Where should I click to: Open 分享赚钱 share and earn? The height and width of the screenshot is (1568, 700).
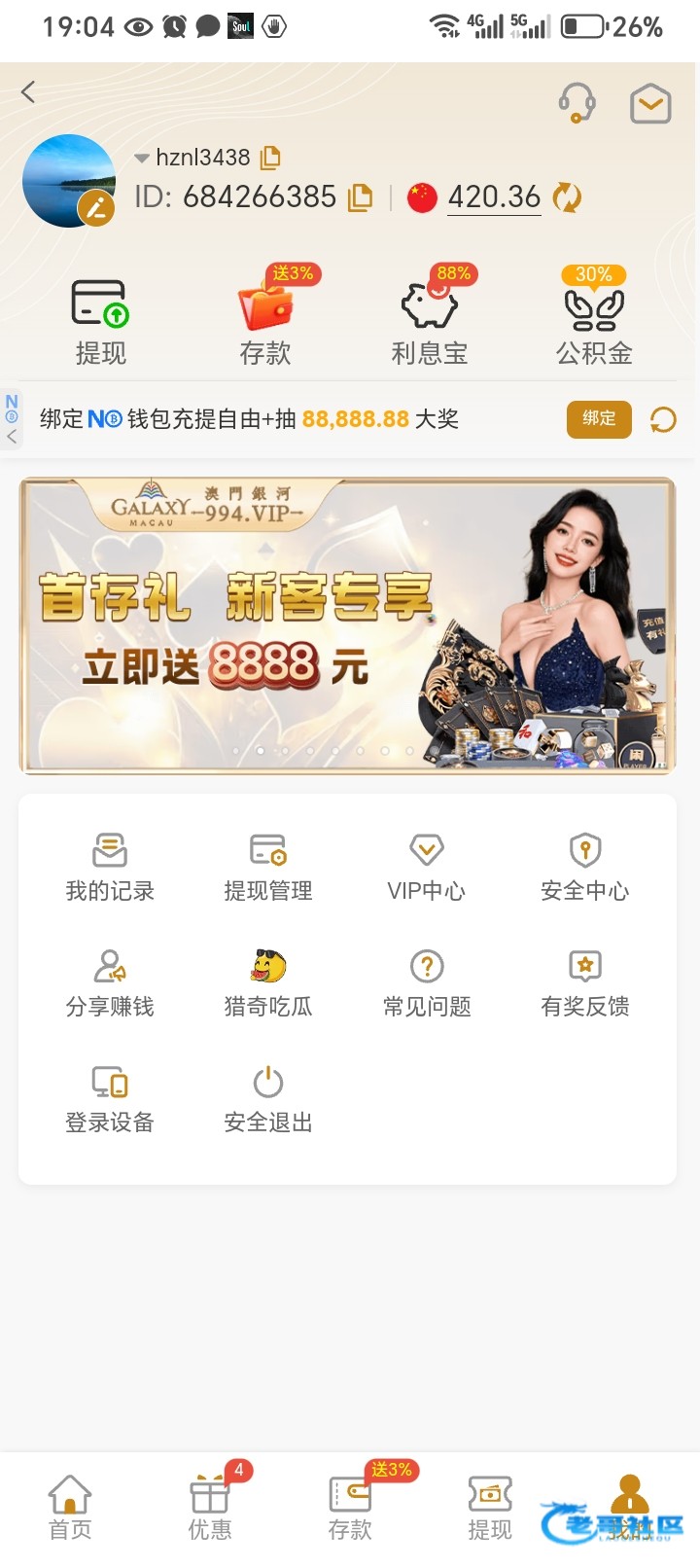[x=110, y=983]
